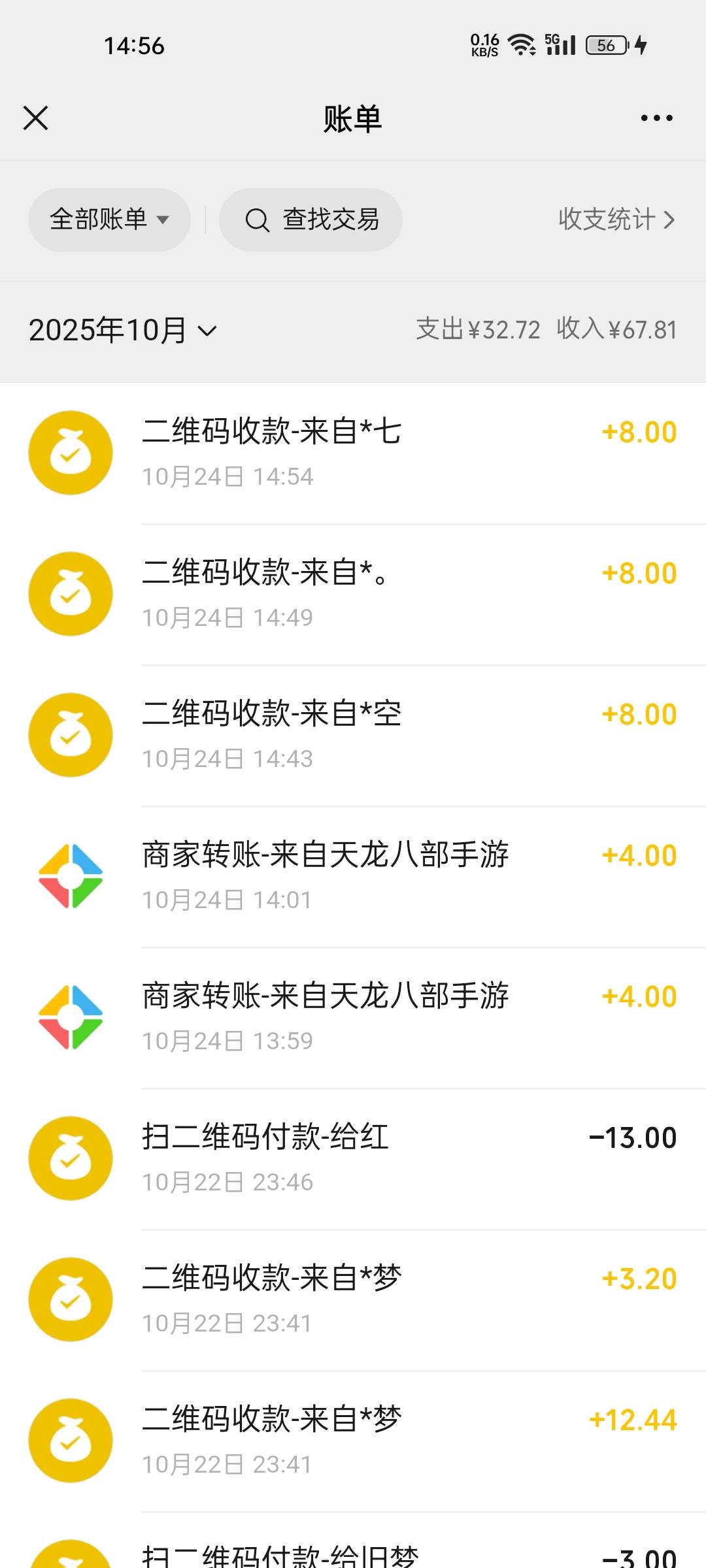The height and width of the screenshot is (1568, 706).
Task: Change the month from 2025年10月
Action: (123, 331)
